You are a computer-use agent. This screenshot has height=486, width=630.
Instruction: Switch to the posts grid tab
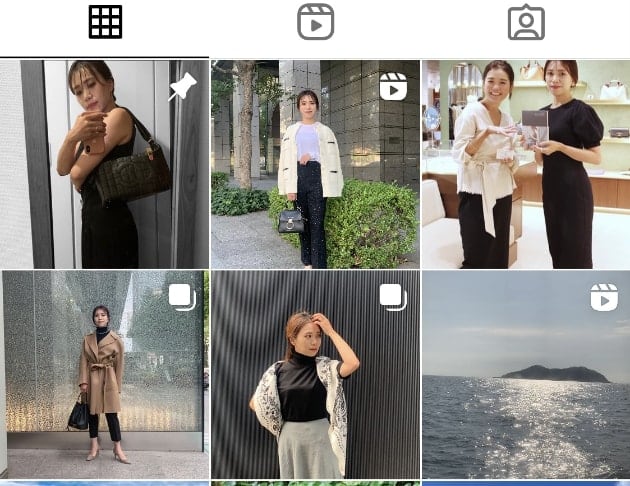[x=105, y=23]
